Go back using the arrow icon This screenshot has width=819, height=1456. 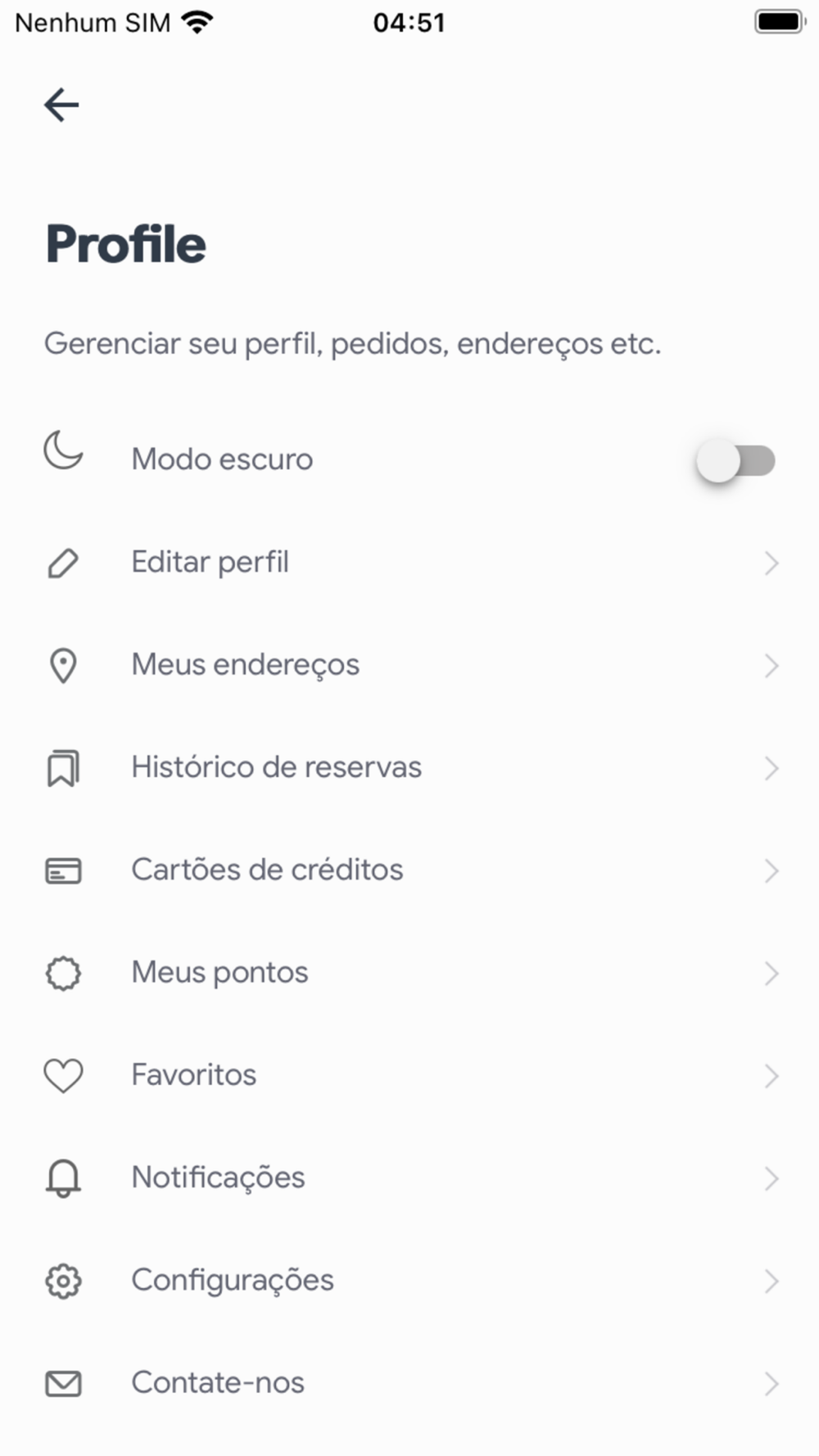pos(61,105)
